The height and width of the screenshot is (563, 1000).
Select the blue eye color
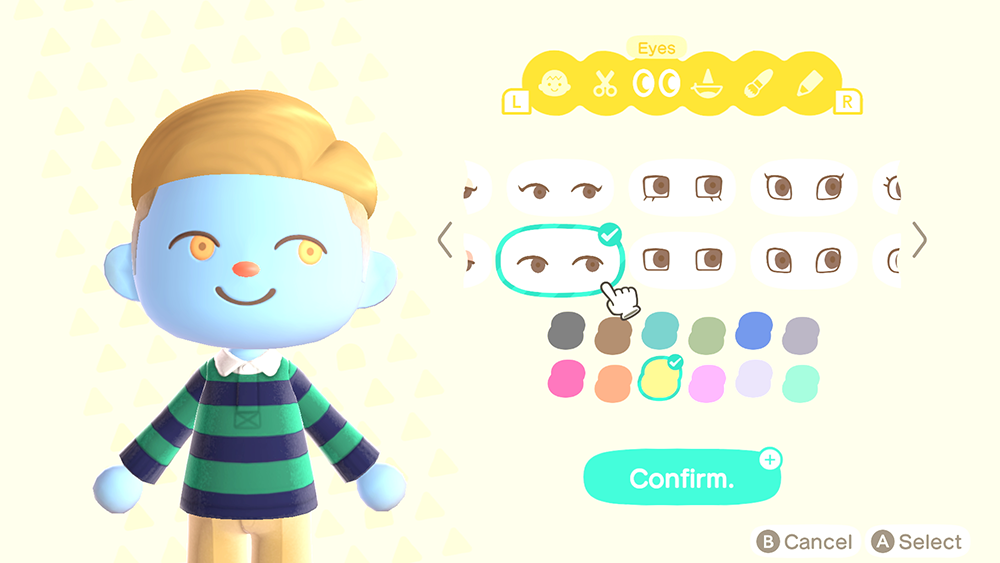coord(754,331)
